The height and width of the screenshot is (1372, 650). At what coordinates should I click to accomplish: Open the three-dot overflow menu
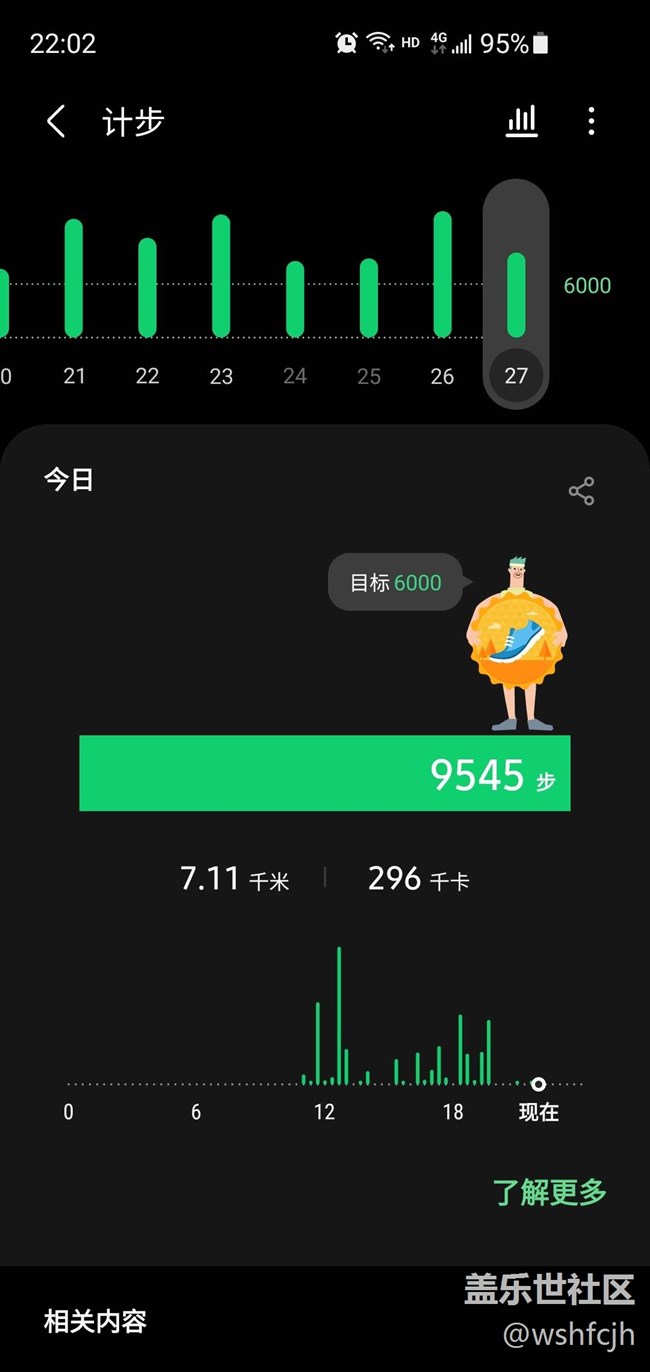click(591, 121)
